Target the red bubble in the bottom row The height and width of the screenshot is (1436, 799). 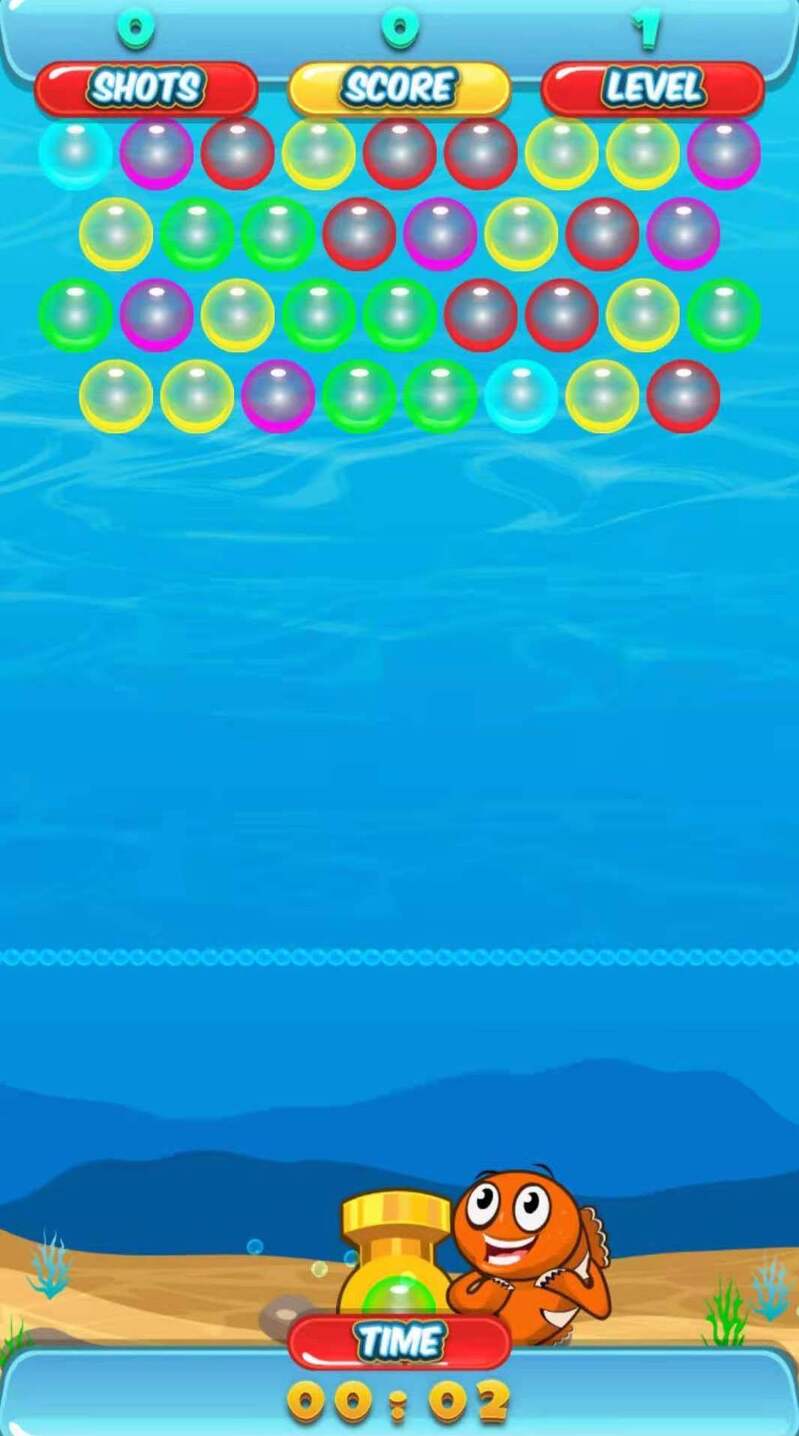pos(683,396)
